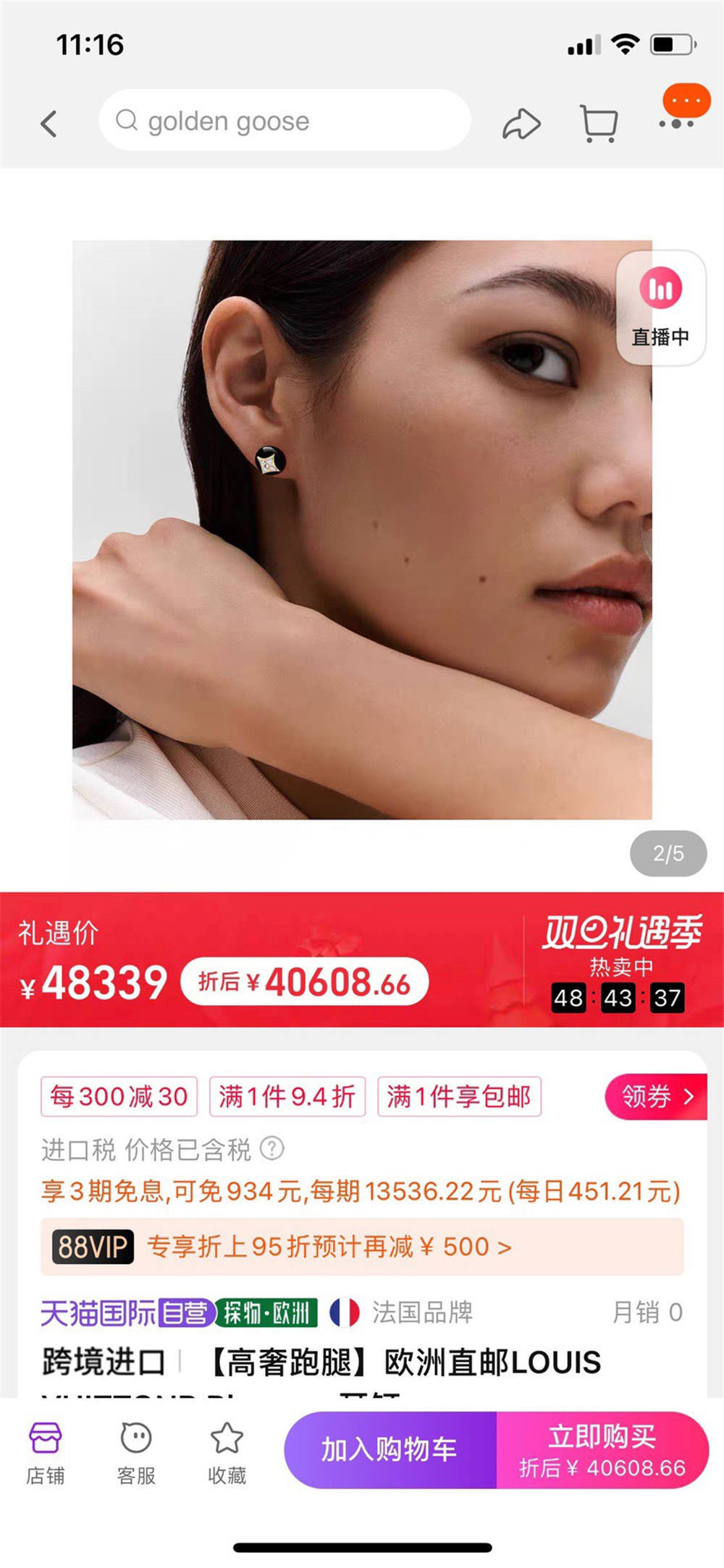Tap 领券 to claim coupons
This screenshot has height=1568, width=724.
point(655,1096)
